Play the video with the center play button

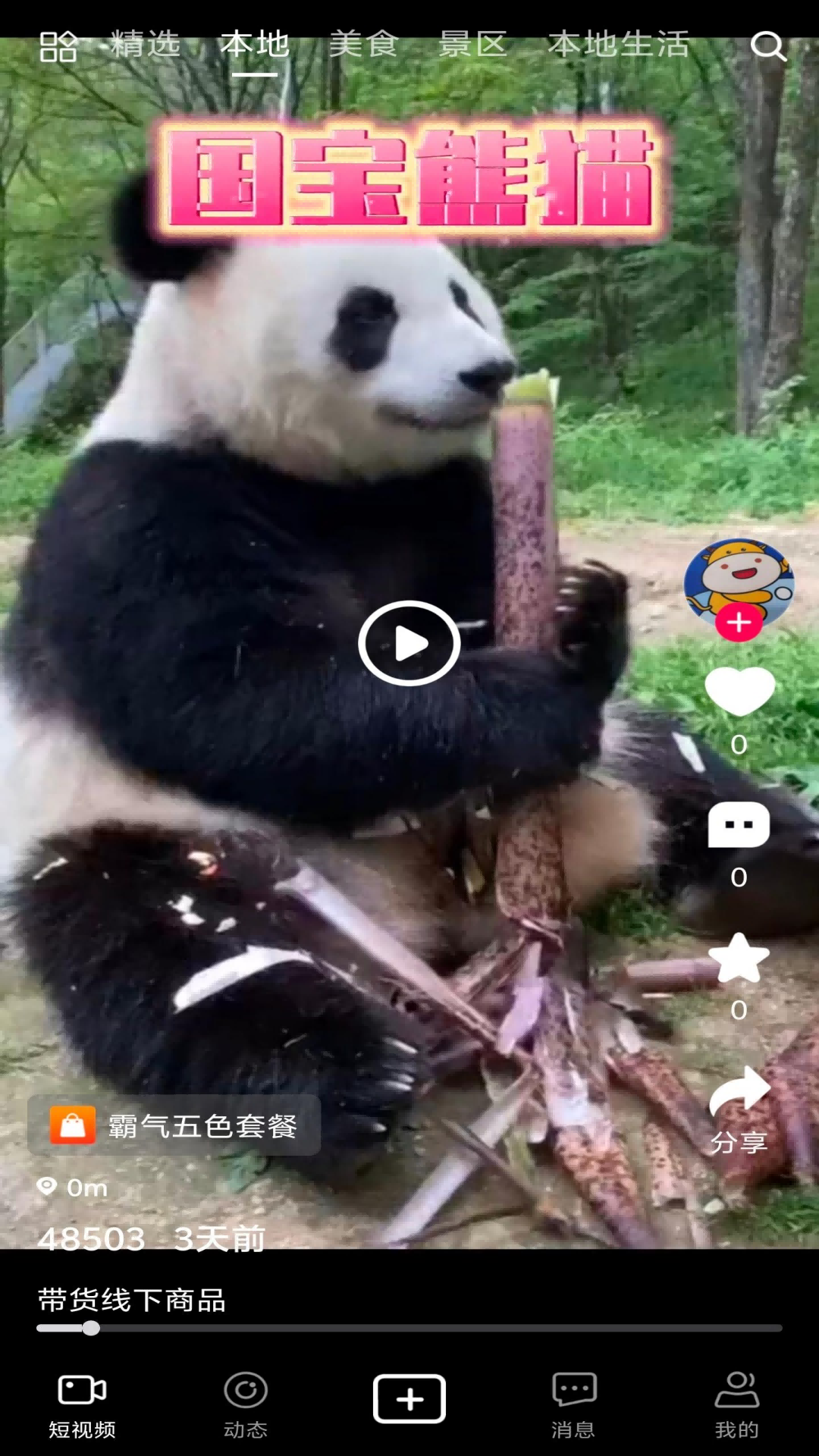pyautogui.click(x=409, y=643)
